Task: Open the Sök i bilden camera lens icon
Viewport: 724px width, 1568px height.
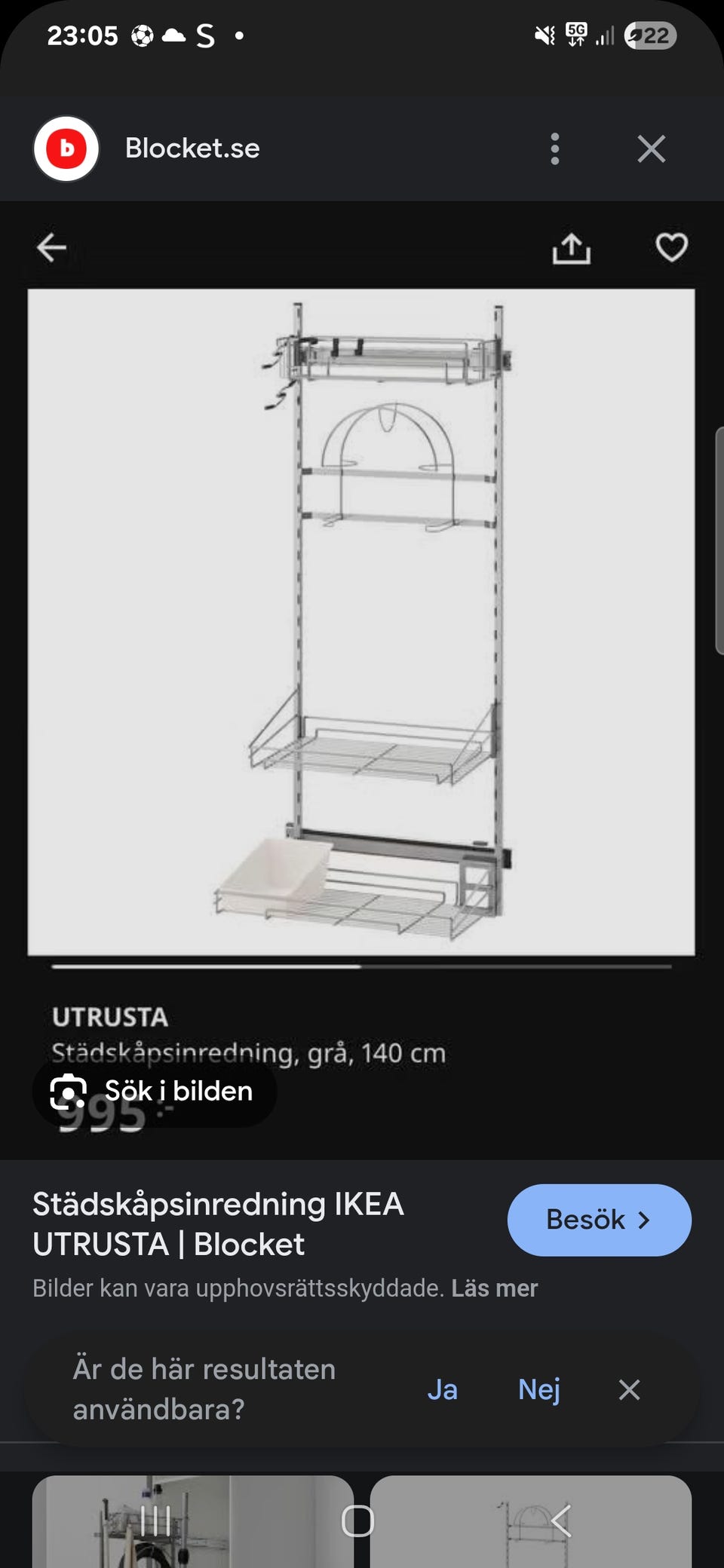Action: 68,1092
